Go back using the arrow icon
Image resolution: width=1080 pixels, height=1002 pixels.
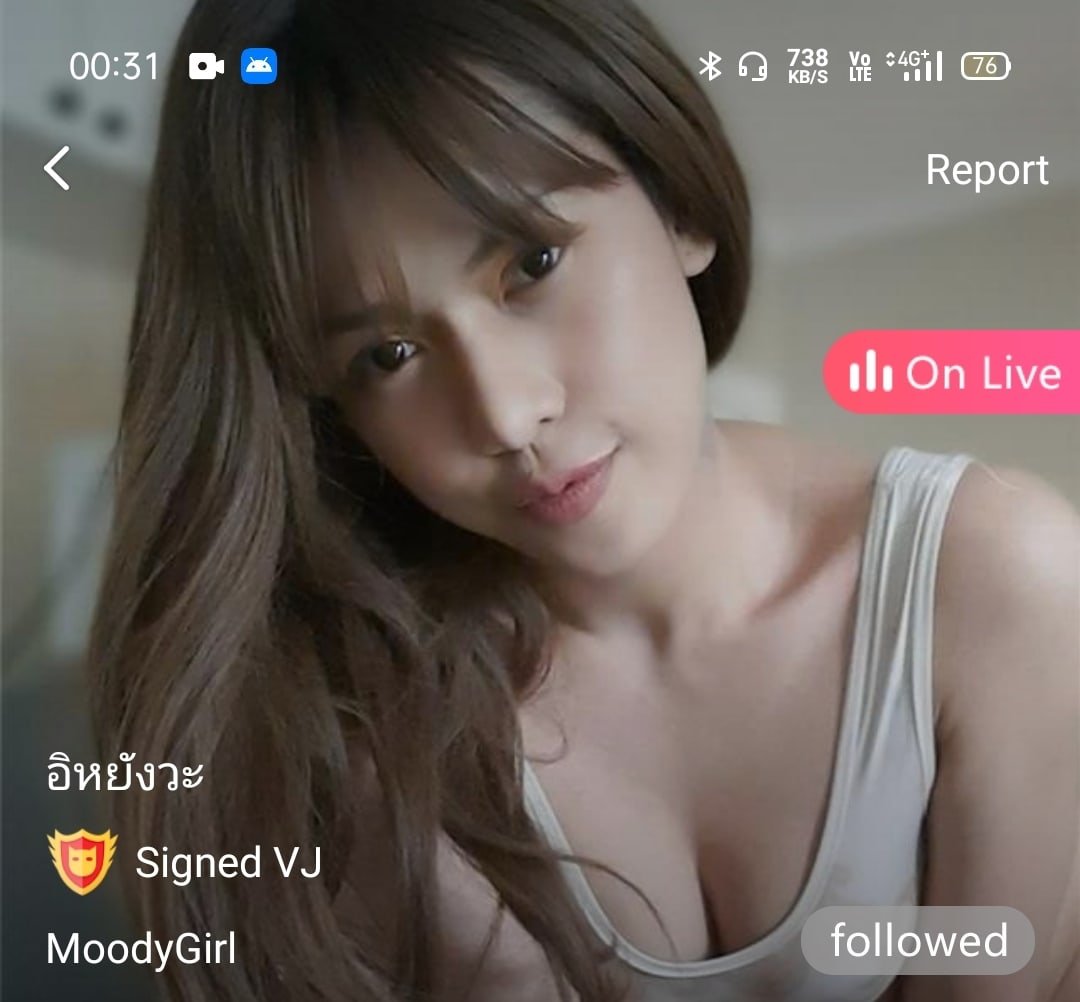(x=58, y=168)
